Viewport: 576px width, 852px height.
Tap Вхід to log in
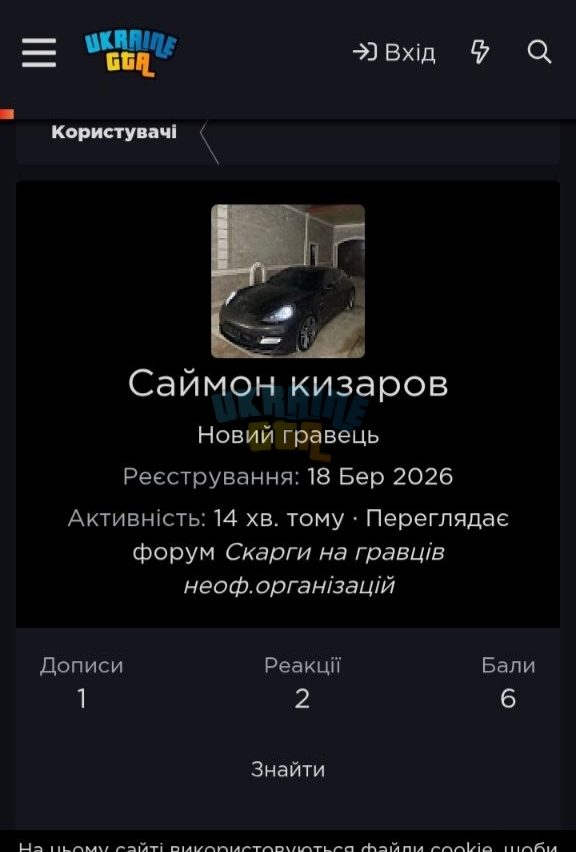[x=394, y=53]
